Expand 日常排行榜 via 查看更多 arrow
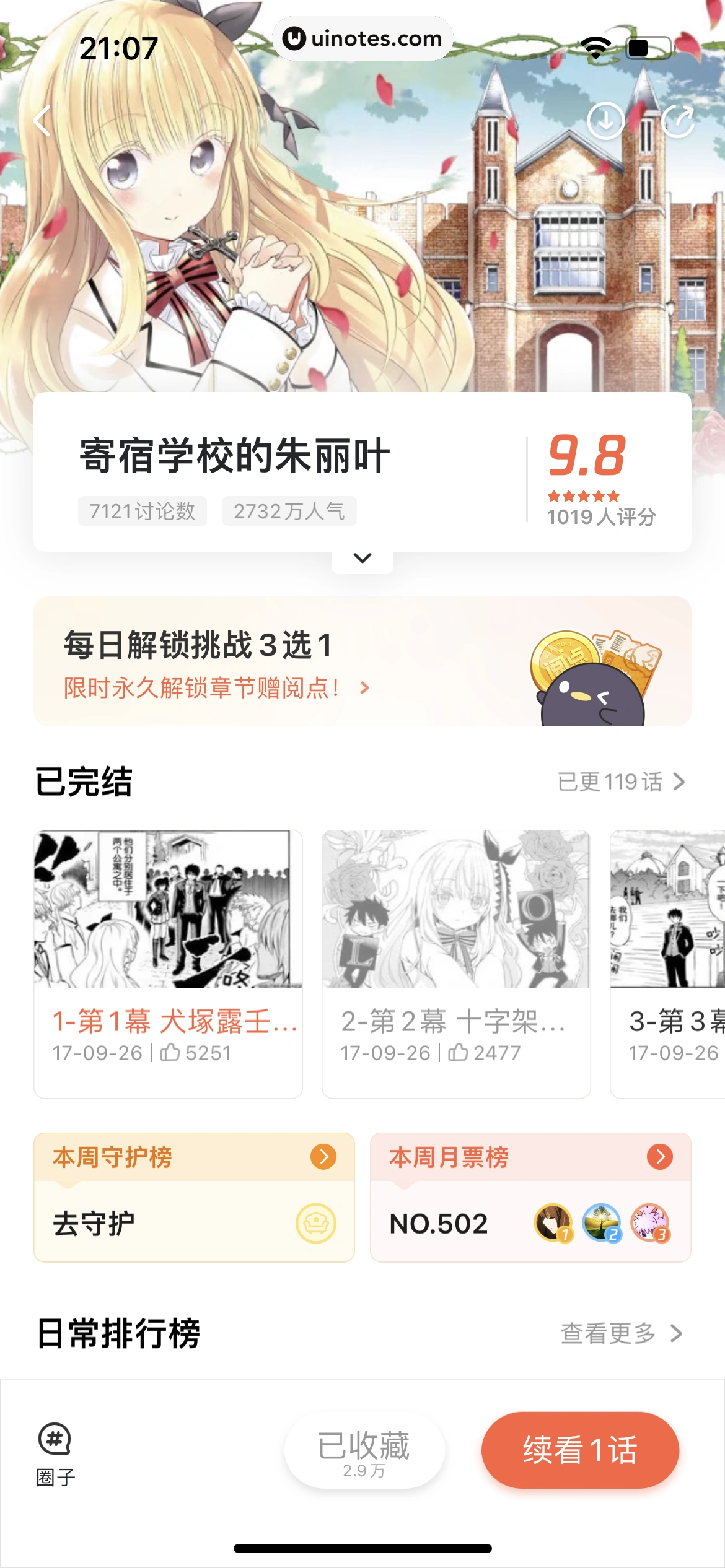The height and width of the screenshot is (1568, 725). click(620, 1335)
